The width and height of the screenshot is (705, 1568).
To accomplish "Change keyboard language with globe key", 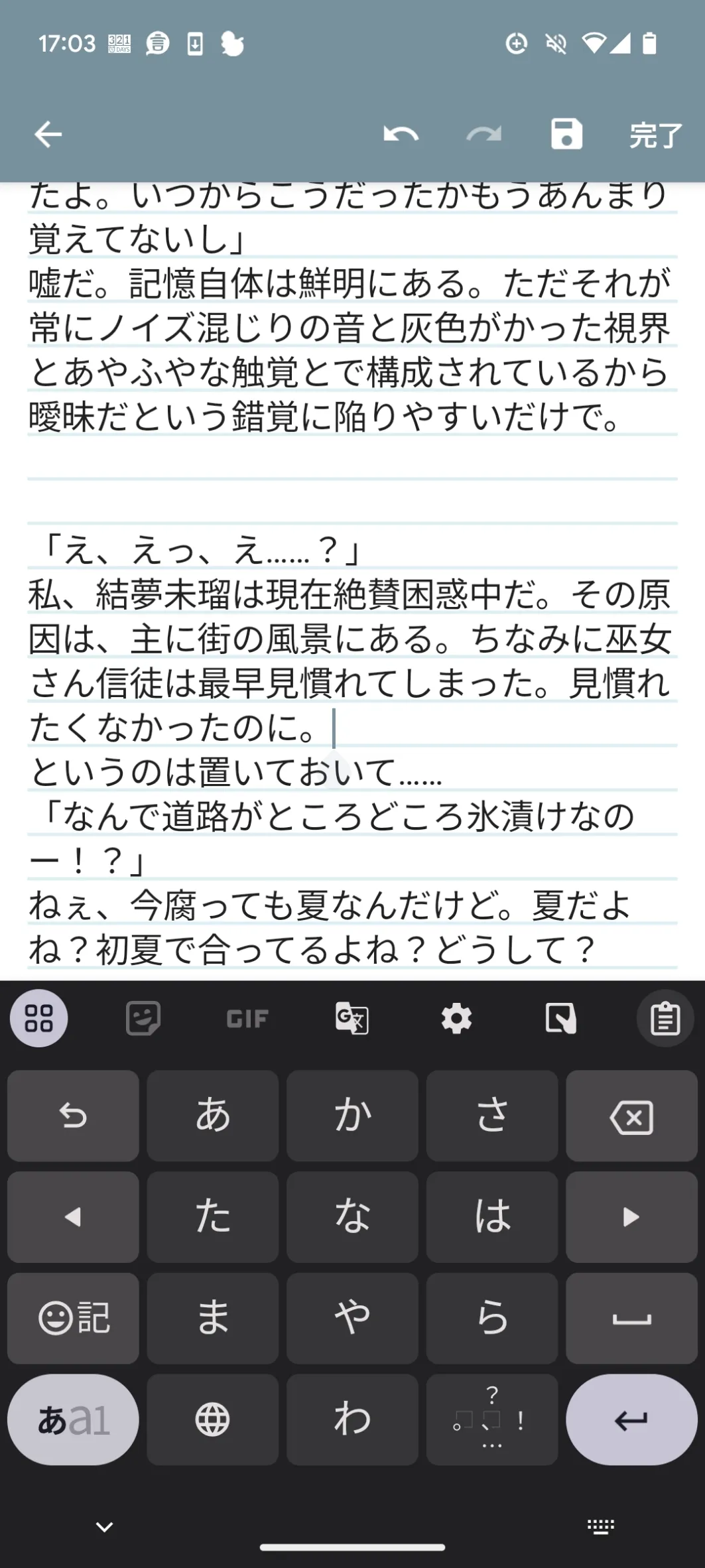I will tap(212, 1420).
